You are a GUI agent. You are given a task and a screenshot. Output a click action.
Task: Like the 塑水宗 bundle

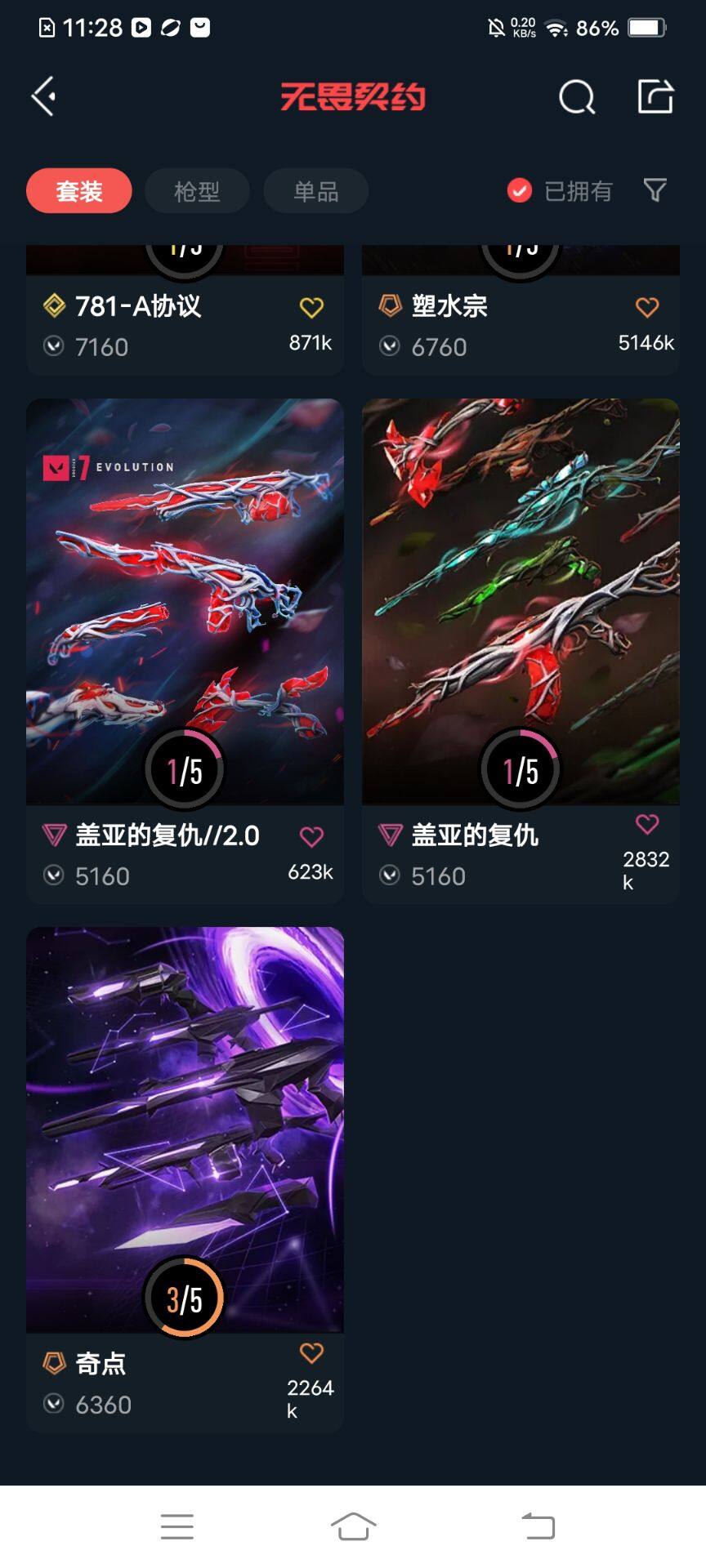(x=647, y=308)
